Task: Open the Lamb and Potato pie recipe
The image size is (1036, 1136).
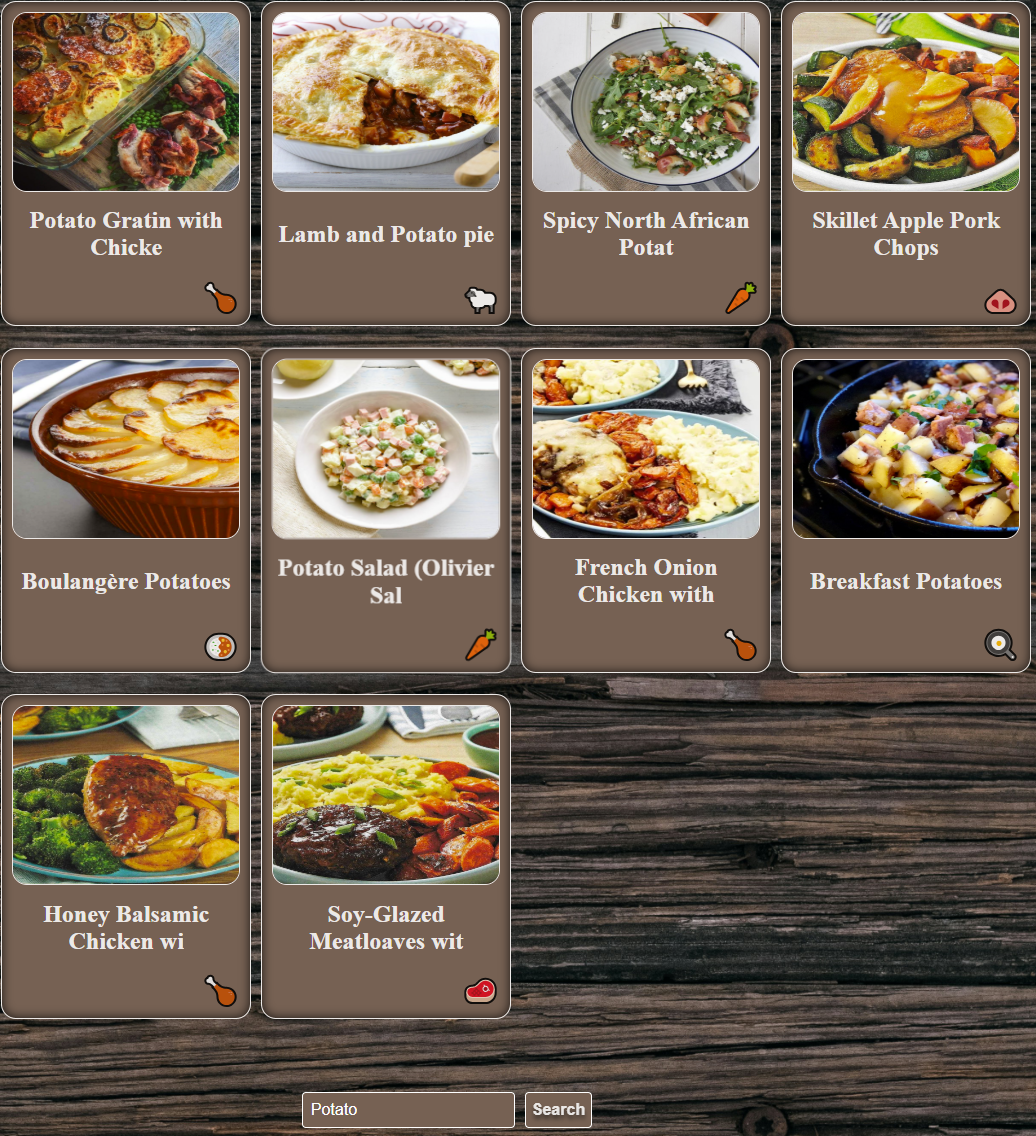Action: click(x=386, y=164)
